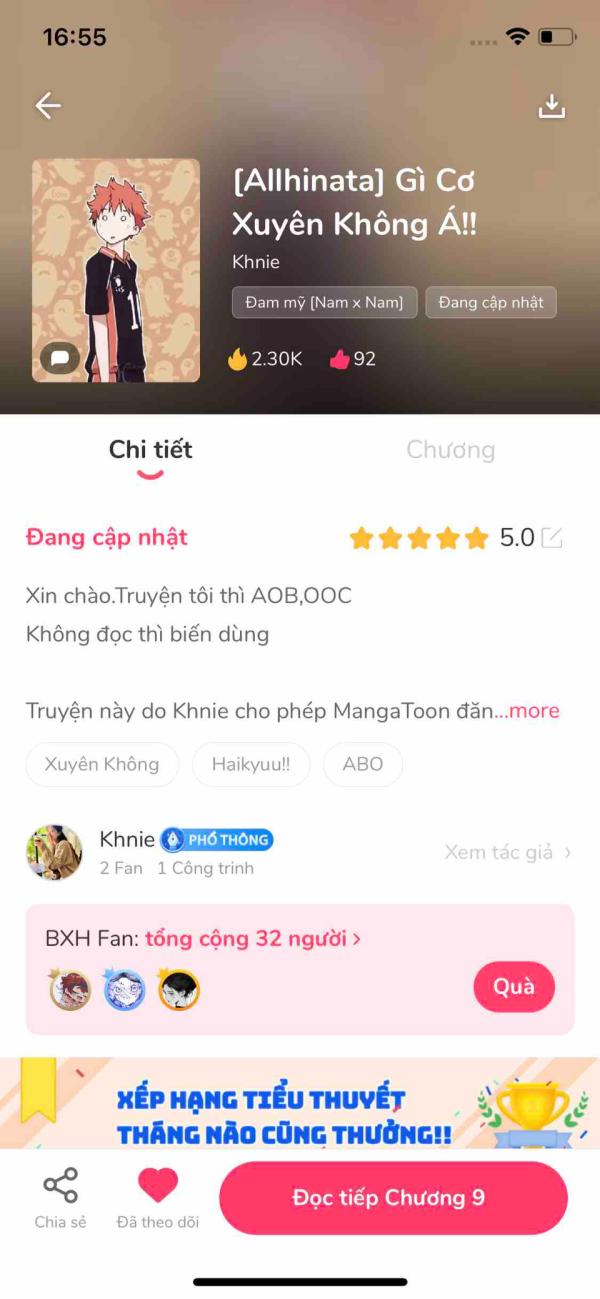Select the ABO tag chip
Screen dimensions: 600x1299
tap(363, 764)
